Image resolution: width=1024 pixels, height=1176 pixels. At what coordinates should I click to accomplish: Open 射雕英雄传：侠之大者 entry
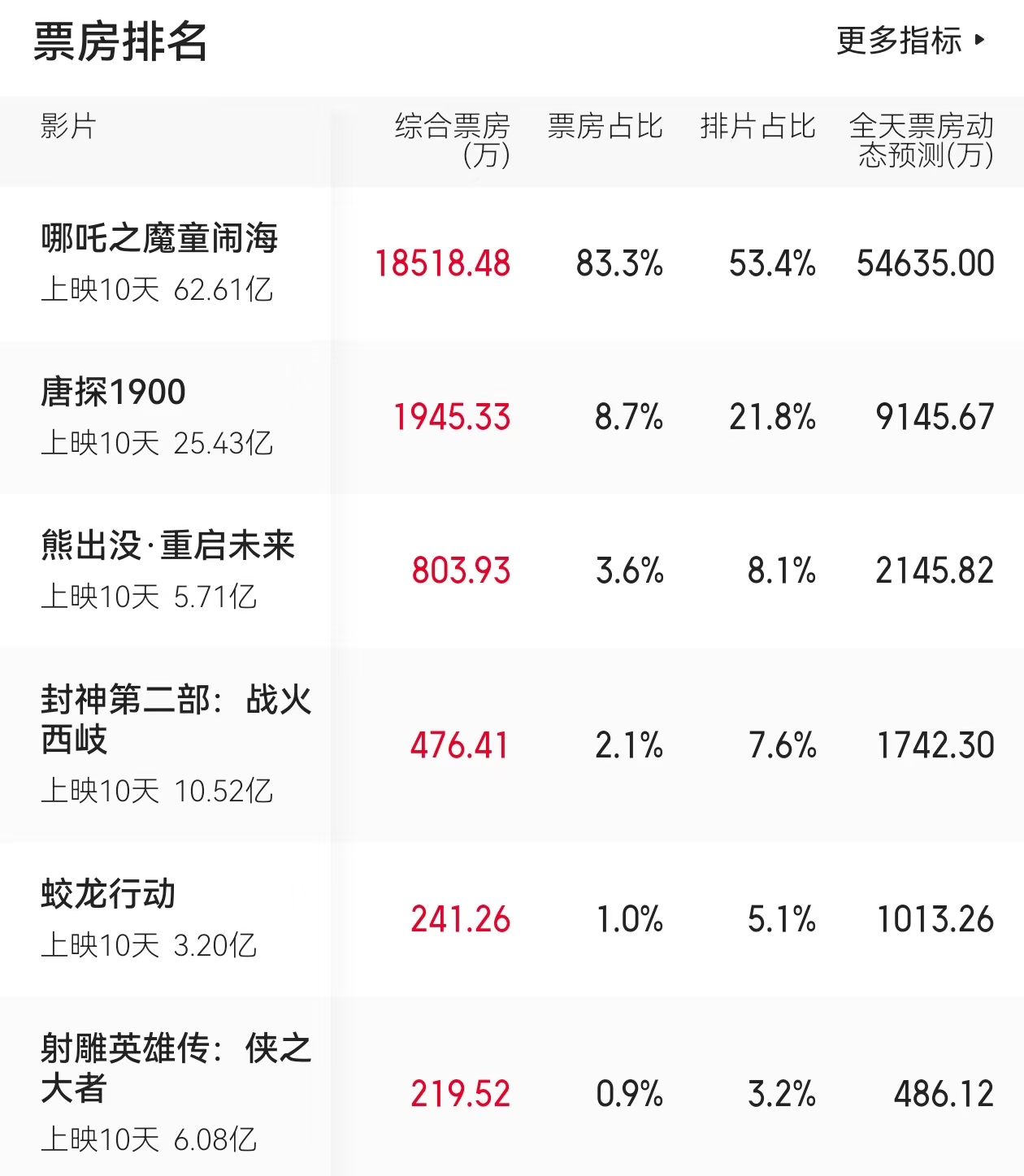[176, 1067]
